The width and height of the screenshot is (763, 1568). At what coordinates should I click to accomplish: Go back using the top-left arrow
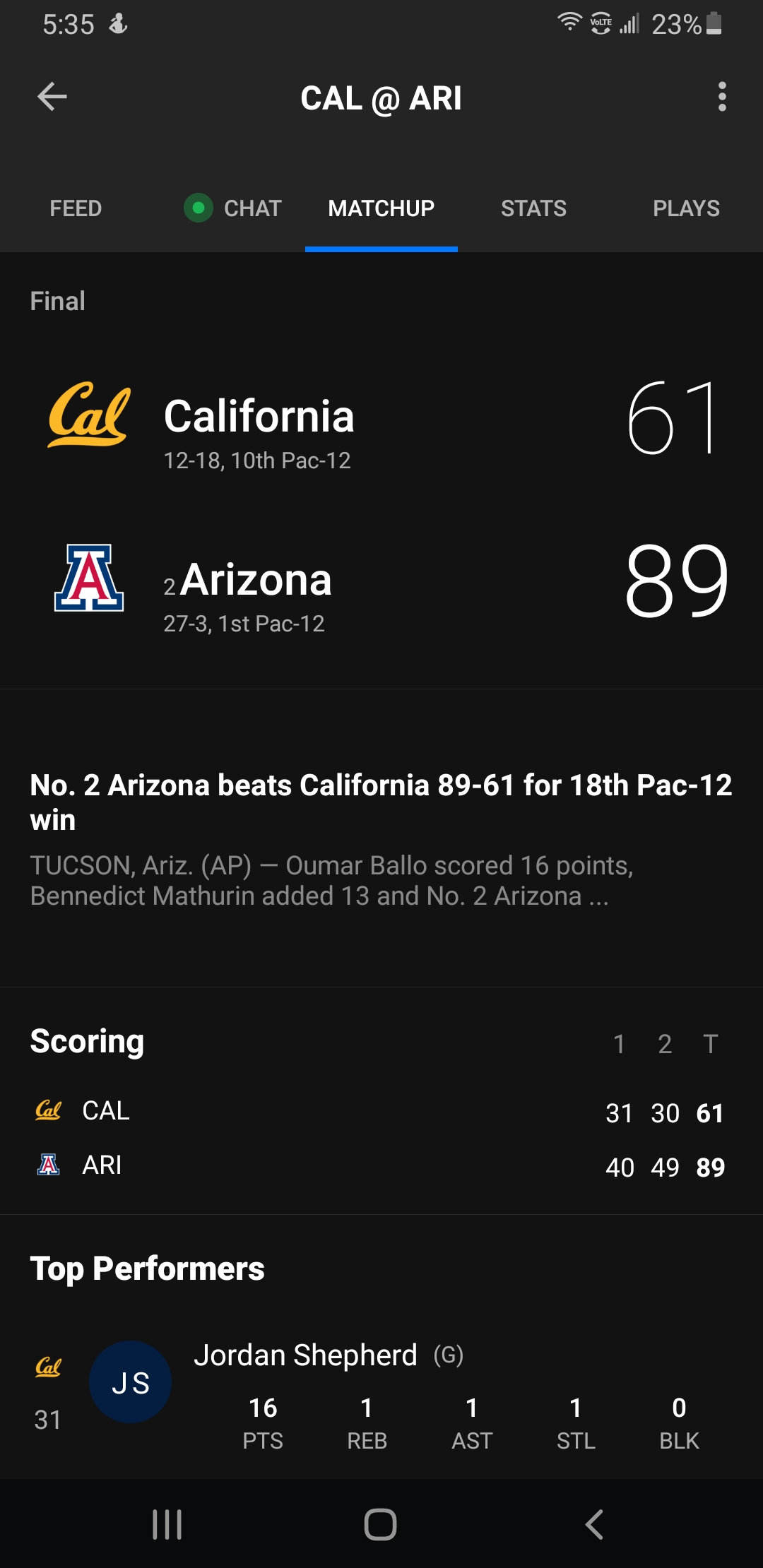(52, 97)
